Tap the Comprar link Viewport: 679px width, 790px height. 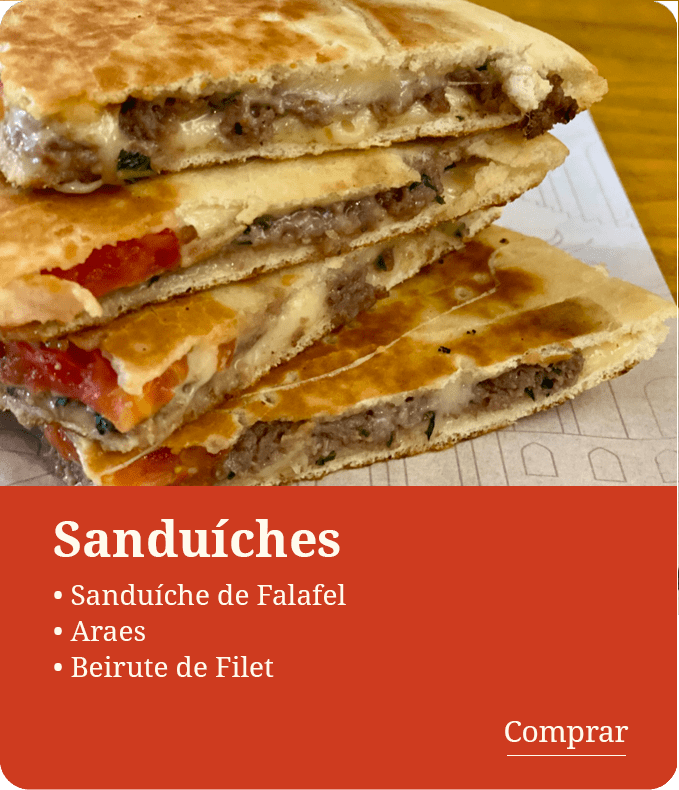[x=565, y=733]
